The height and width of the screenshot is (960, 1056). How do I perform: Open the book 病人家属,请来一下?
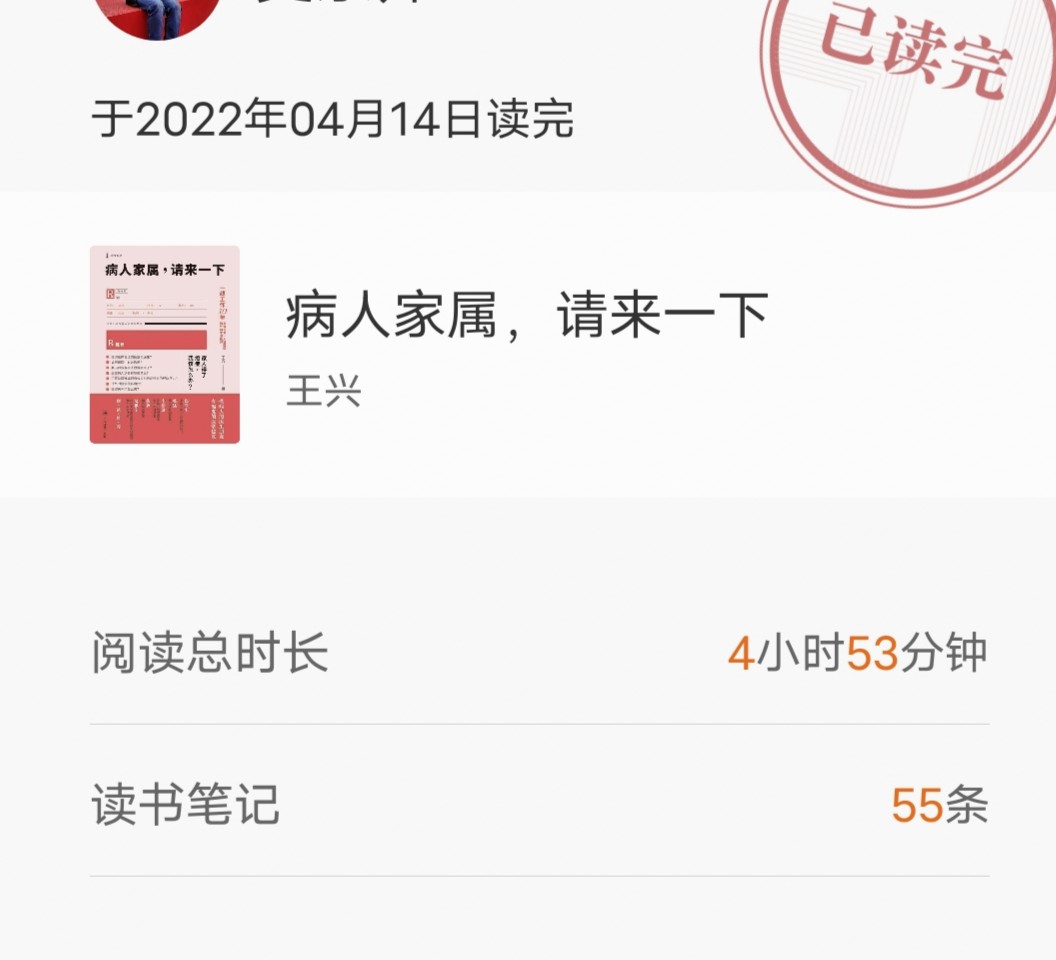(x=527, y=344)
